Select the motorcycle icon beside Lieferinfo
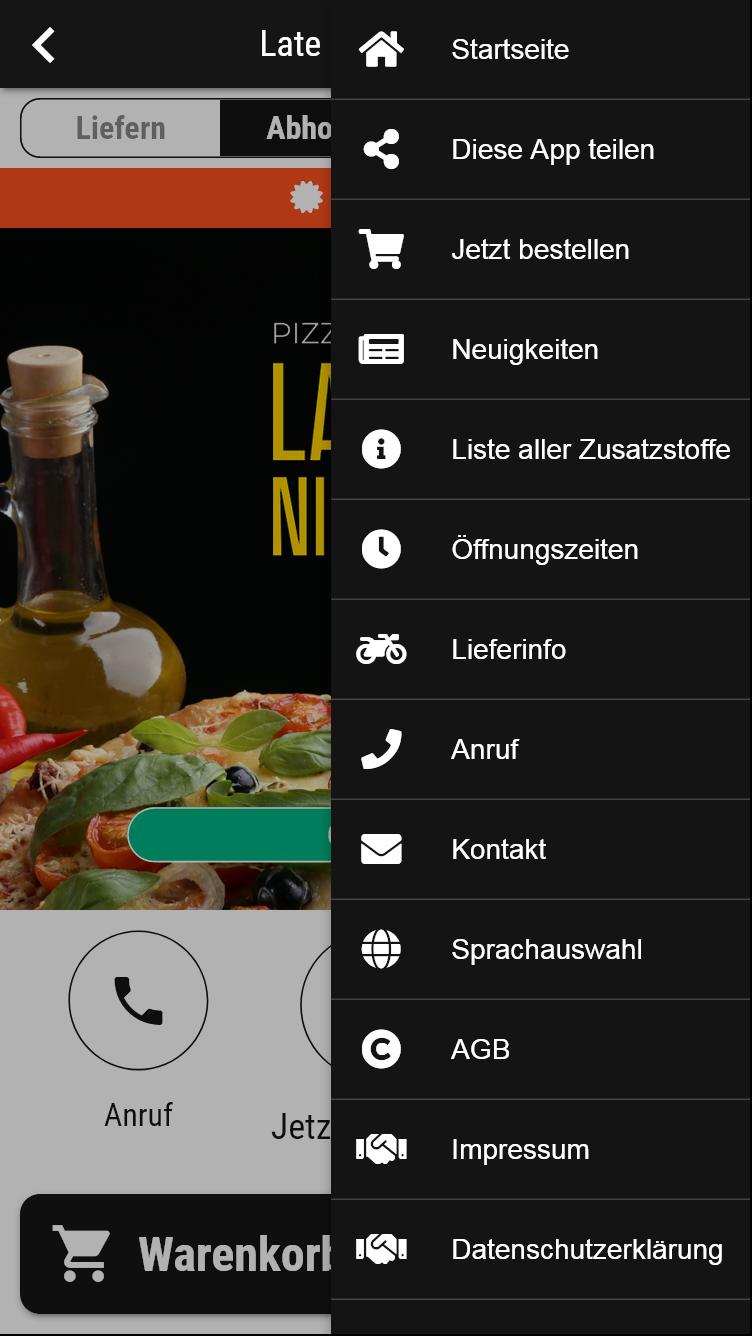 [382, 650]
